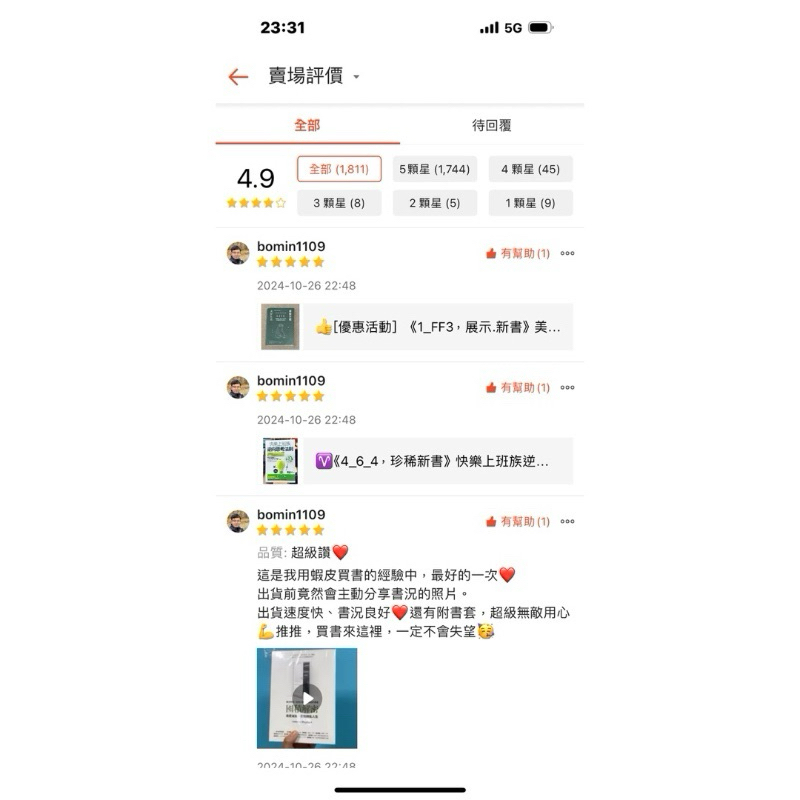The image size is (800, 800).
Task: Select the 全部 tab
Action: coord(307,125)
